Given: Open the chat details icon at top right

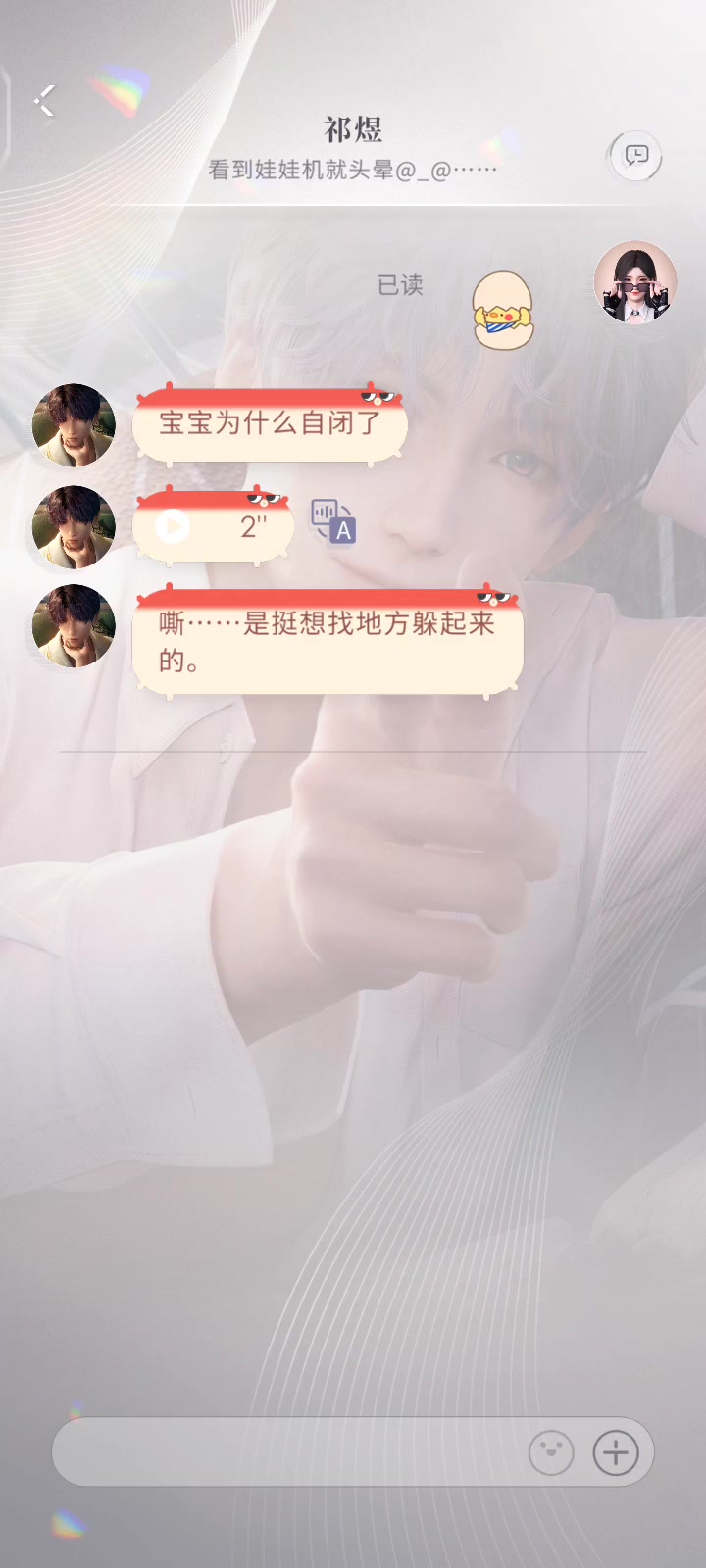Looking at the screenshot, I should (x=636, y=156).
